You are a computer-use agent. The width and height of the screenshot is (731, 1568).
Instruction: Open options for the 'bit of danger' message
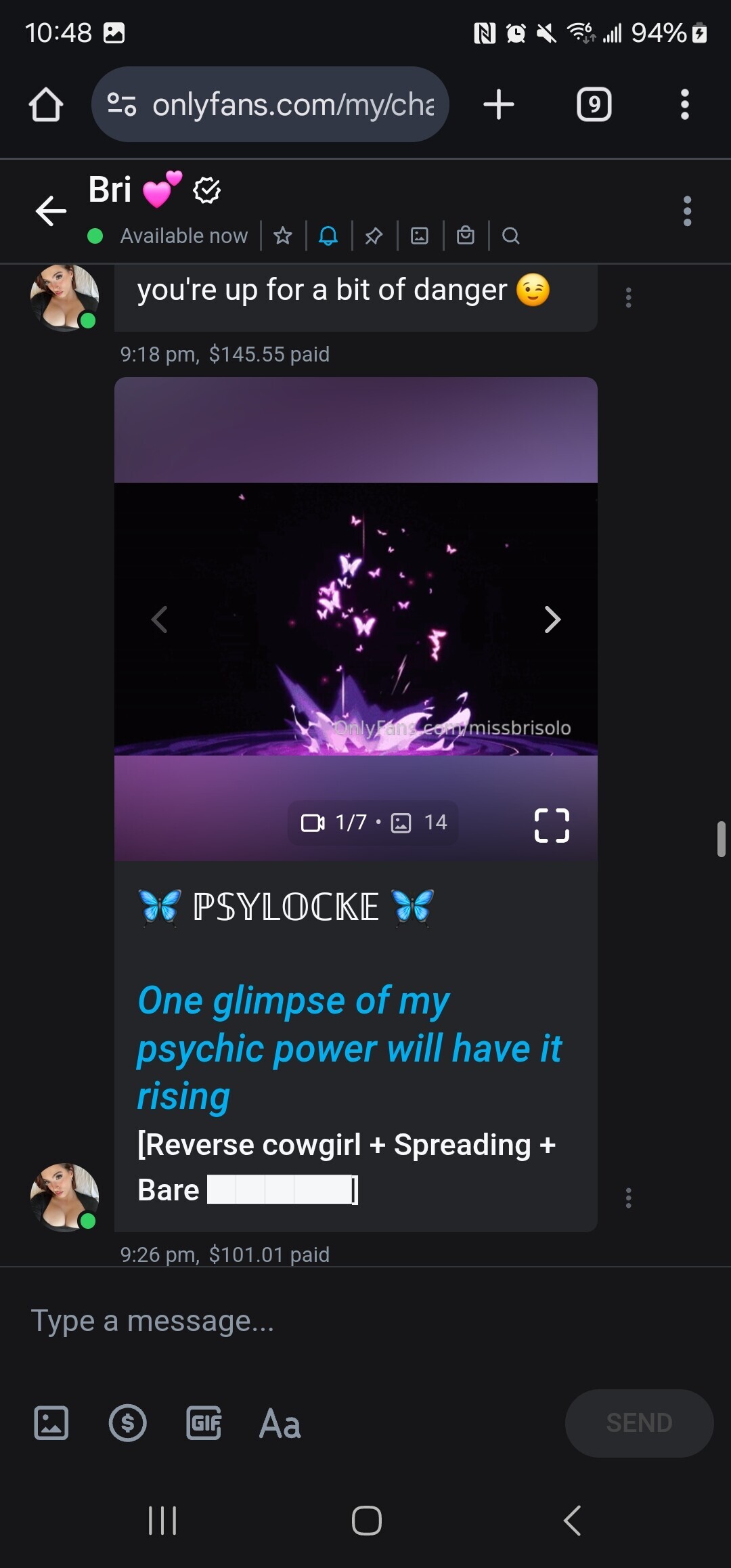tap(629, 297)
